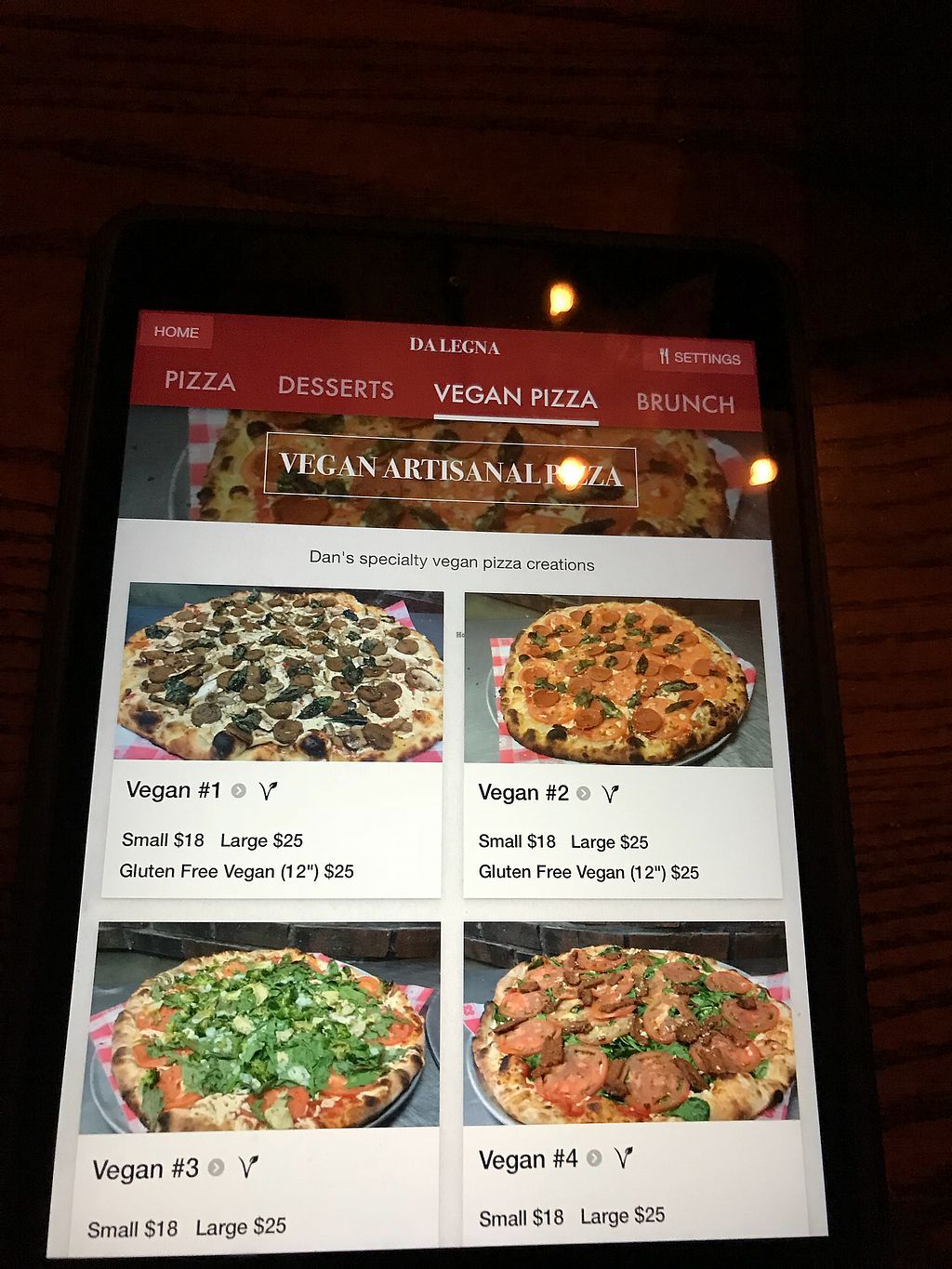Open the Settings button
This screenshot has width=952, height=1269.
point(699,357)
